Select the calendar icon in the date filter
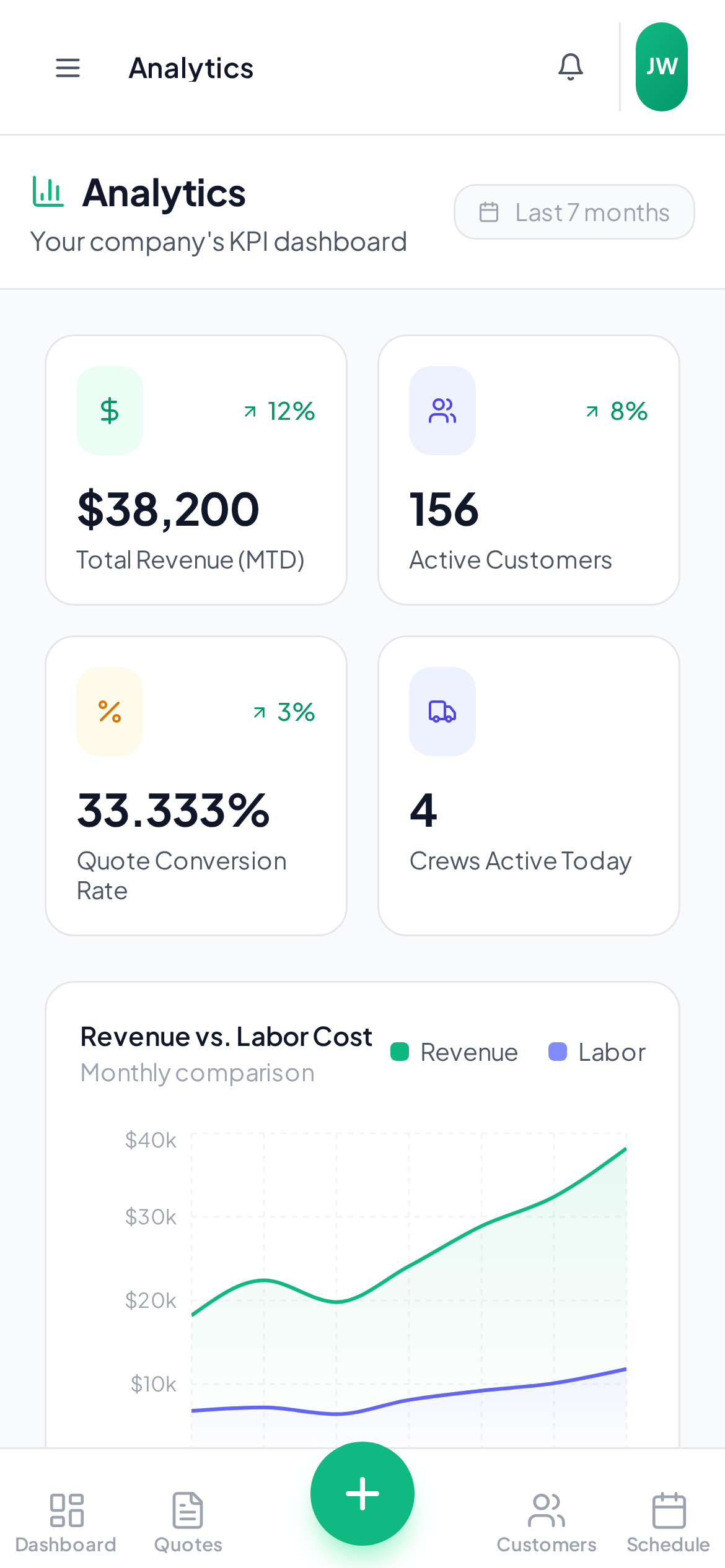The image size is (725, 1568). click(x=489, y=212)
